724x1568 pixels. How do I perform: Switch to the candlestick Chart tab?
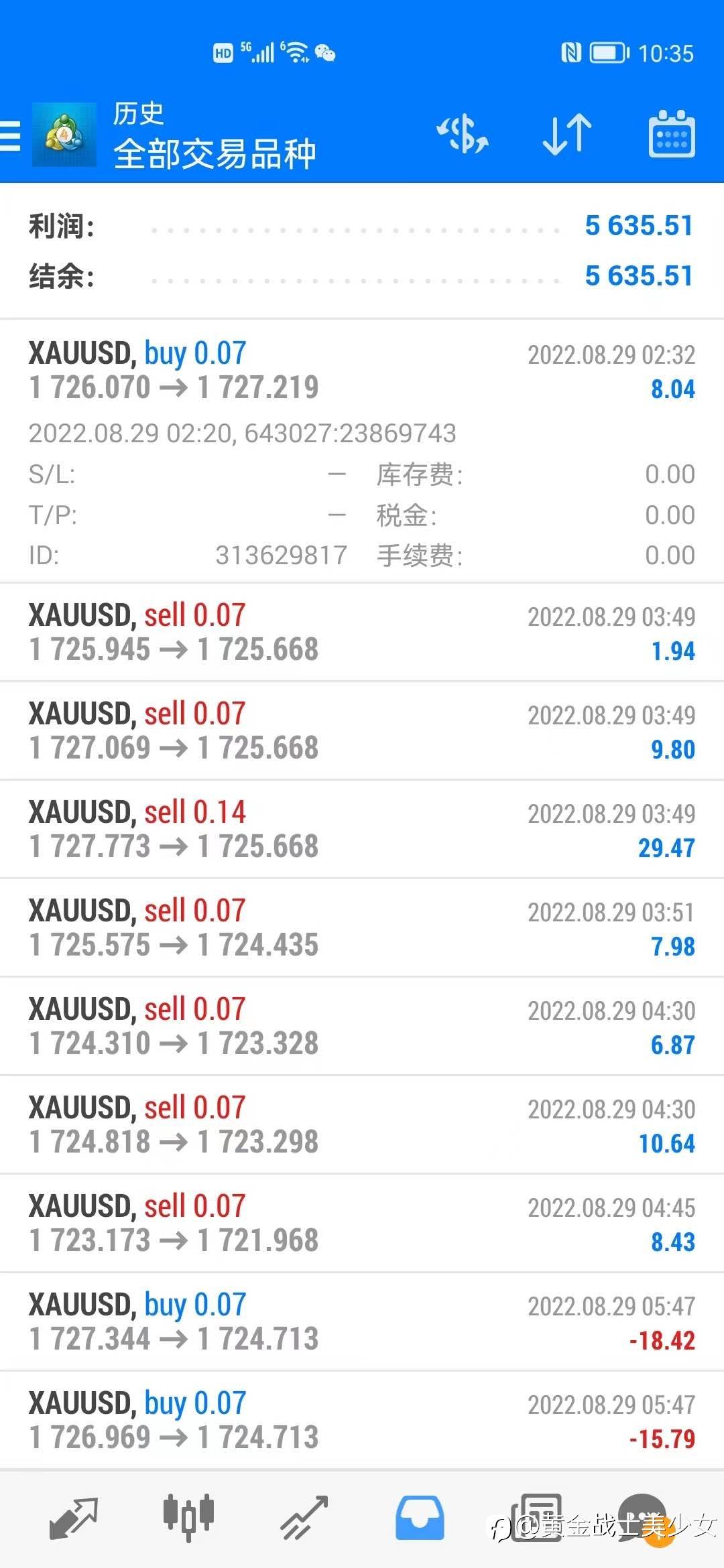point(188,1518)
